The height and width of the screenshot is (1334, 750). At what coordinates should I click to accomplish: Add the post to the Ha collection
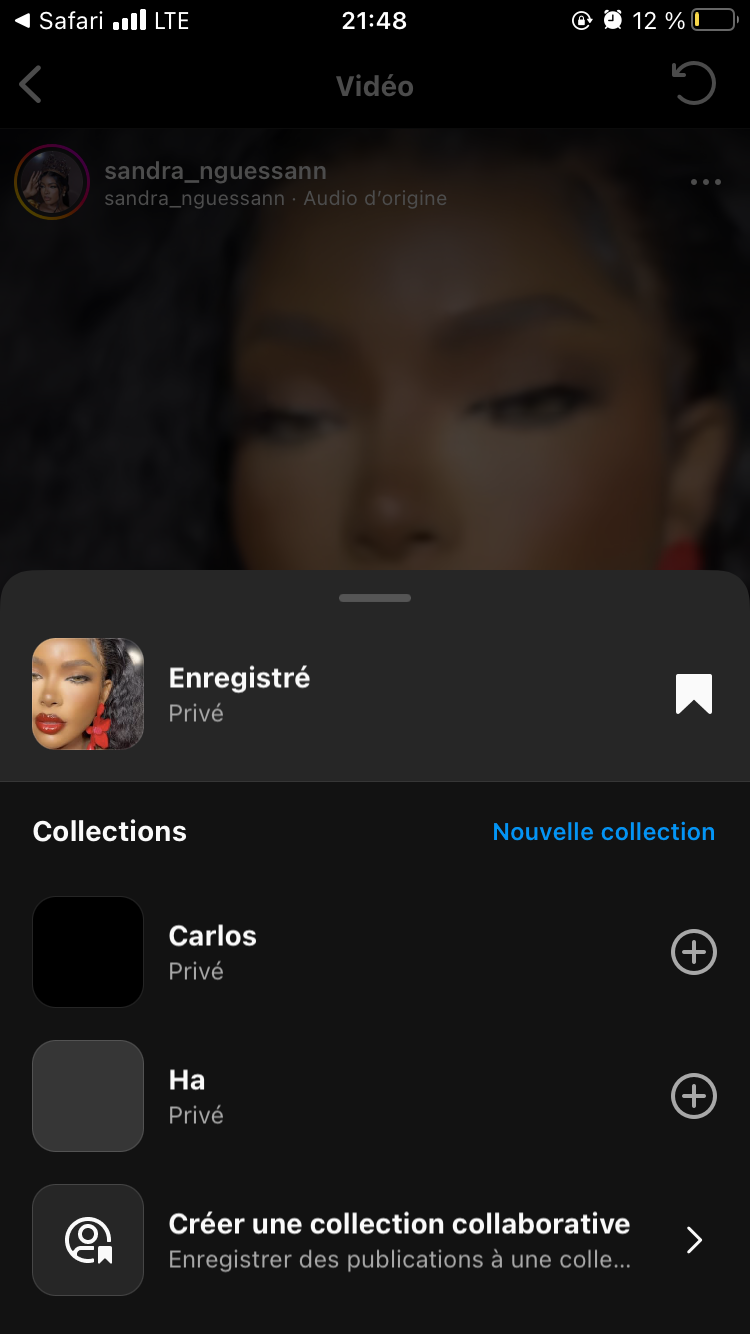tap(693, 1096)
